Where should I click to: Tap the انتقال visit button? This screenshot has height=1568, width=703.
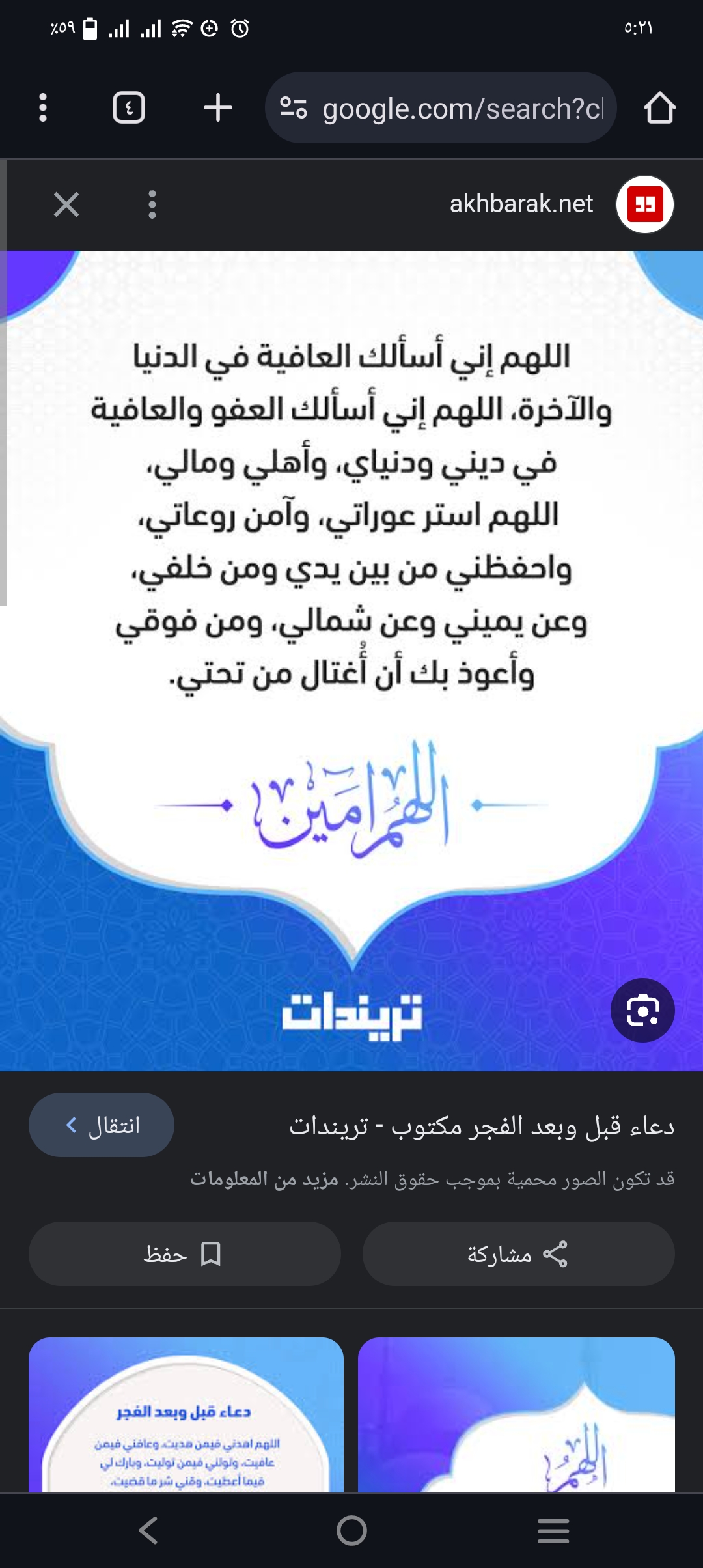tap(102, 1125)
